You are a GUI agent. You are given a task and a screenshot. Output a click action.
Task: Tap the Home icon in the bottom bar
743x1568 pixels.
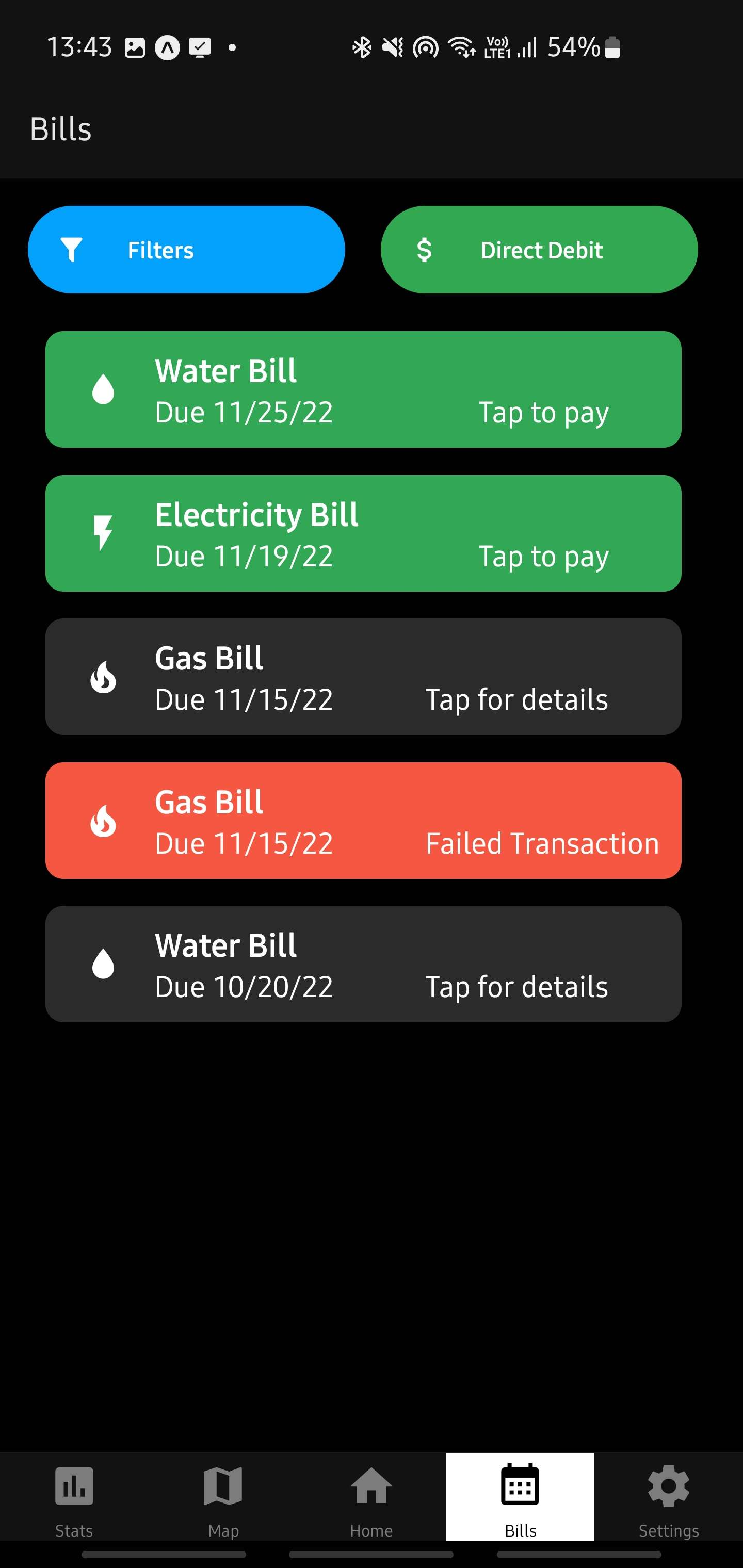click(x=372, y=1487)
